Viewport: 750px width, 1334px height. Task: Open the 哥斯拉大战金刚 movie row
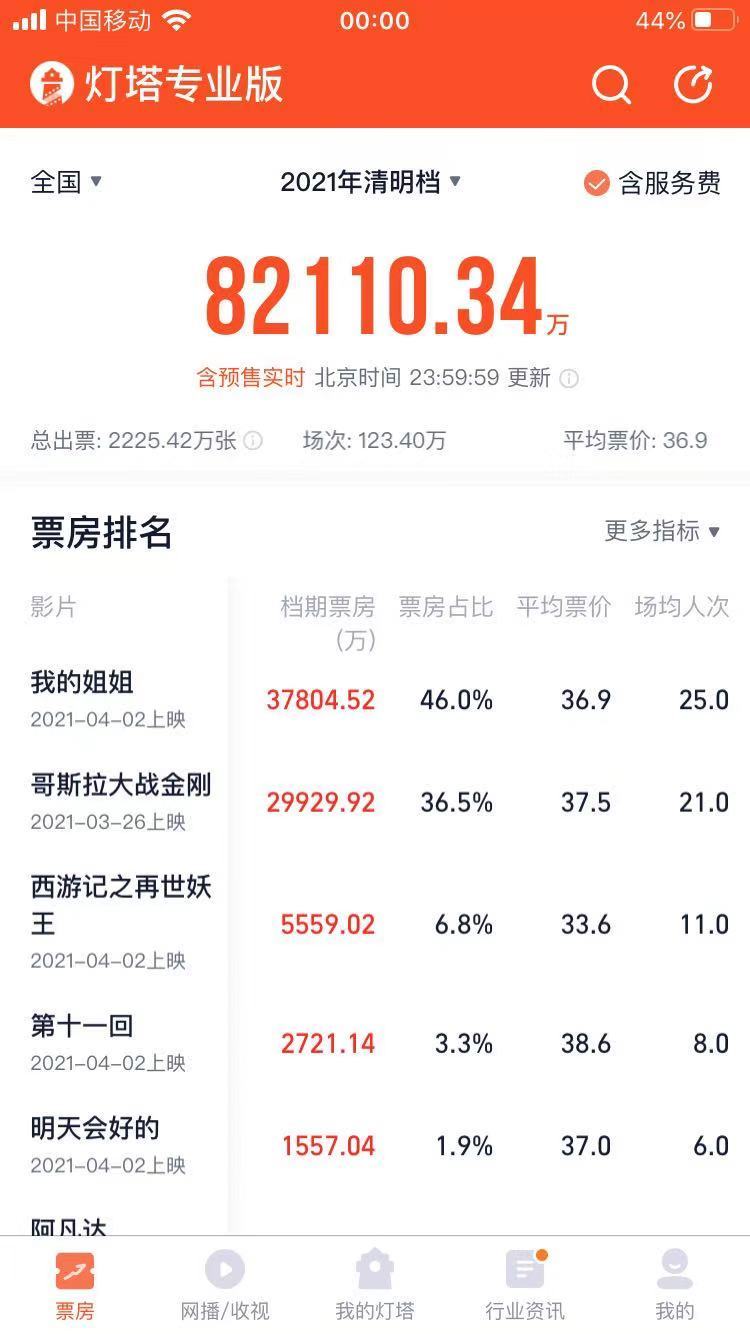pos(375,802)
